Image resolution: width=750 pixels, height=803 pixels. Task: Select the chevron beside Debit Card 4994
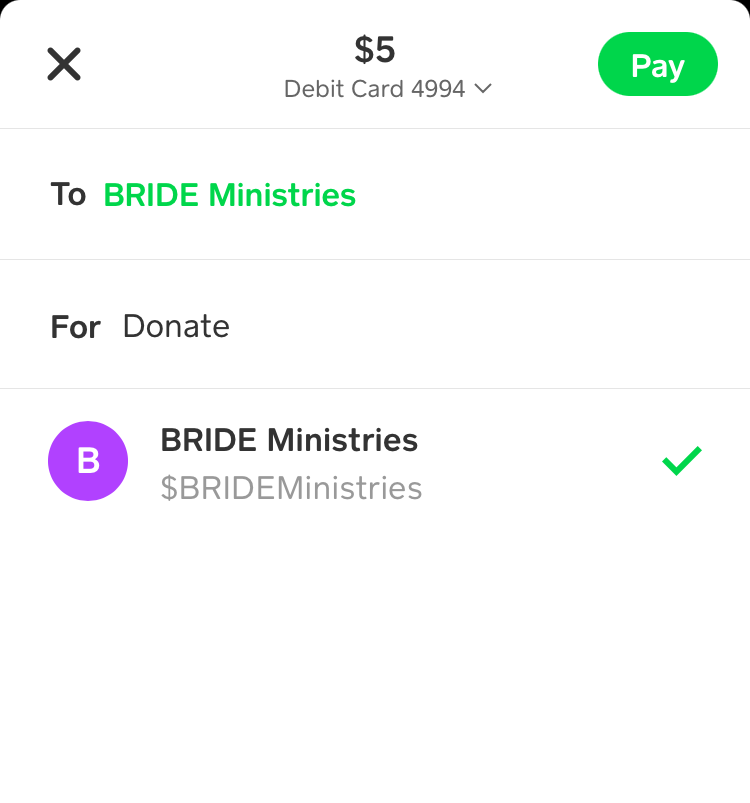[483, 88]
